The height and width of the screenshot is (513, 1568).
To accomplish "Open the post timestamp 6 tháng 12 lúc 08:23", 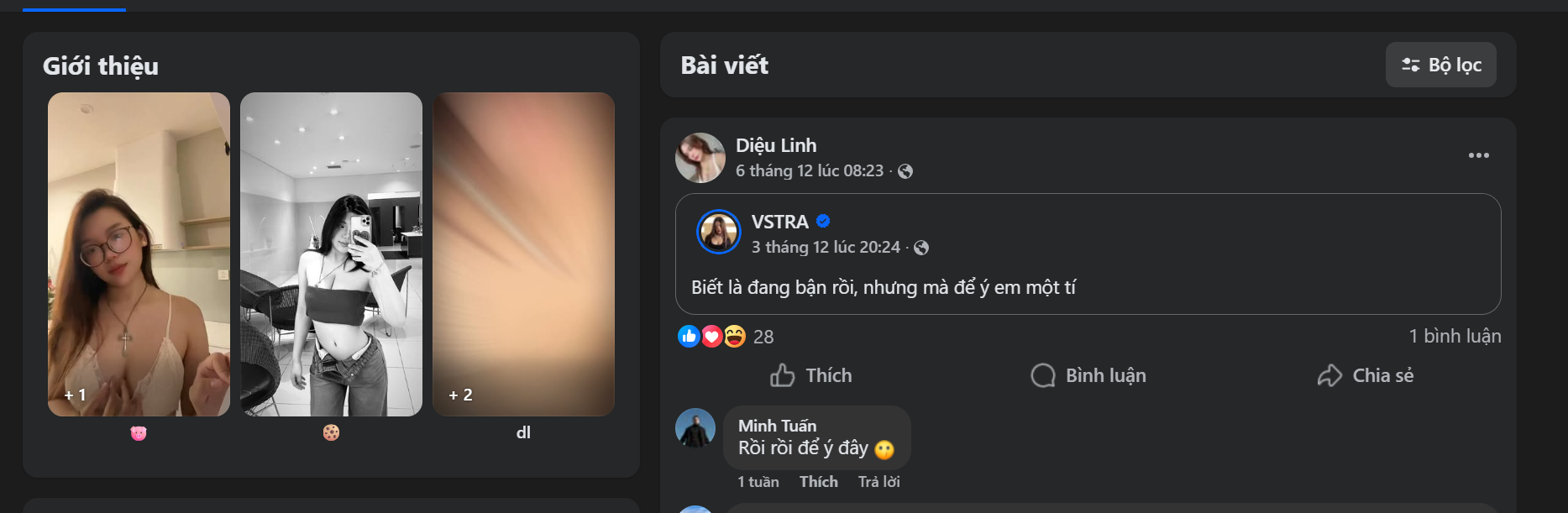I will tap(809, 170).
